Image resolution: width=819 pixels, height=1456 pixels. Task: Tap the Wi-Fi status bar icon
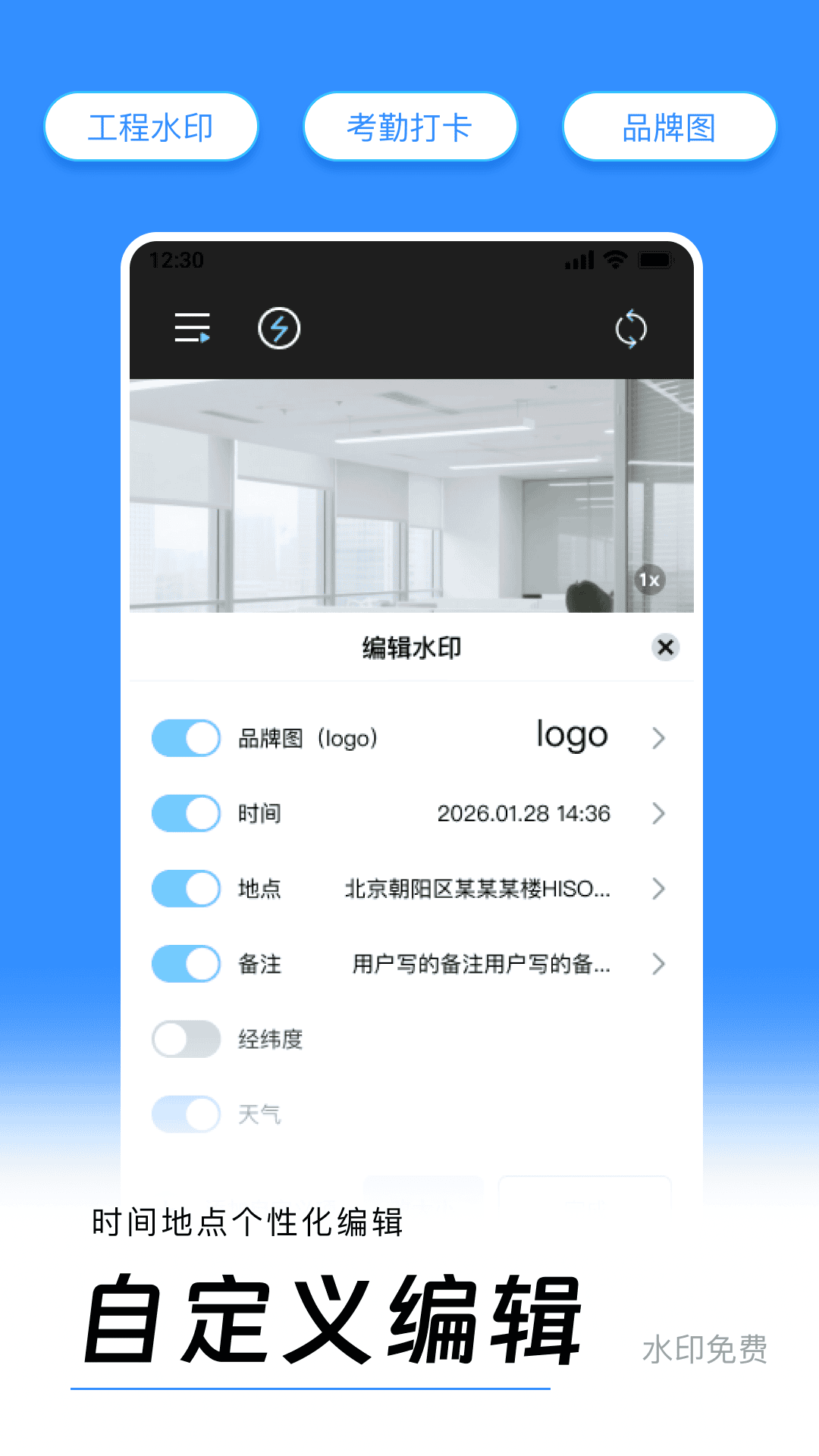[x=613, y=259]
